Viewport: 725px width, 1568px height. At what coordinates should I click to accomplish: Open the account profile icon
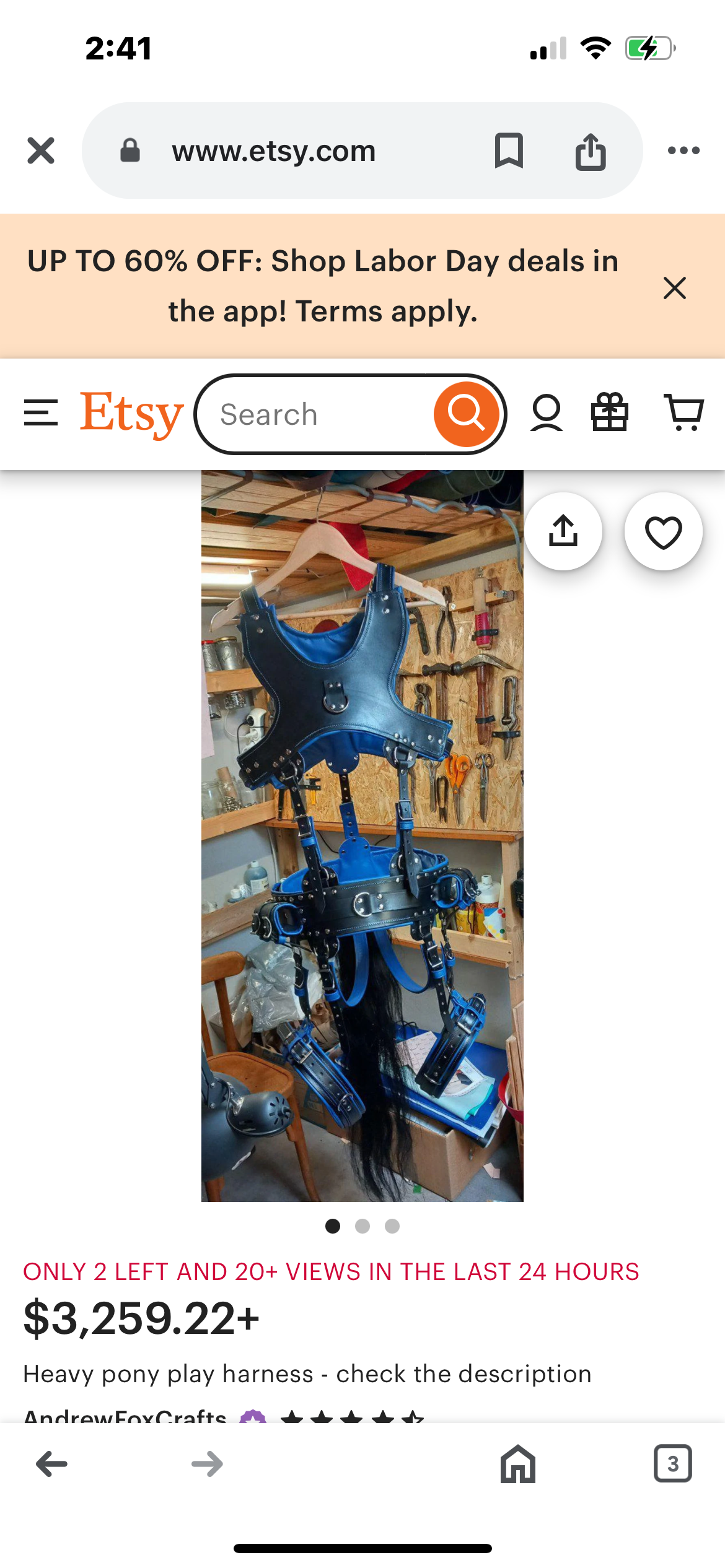coord(547,413)
